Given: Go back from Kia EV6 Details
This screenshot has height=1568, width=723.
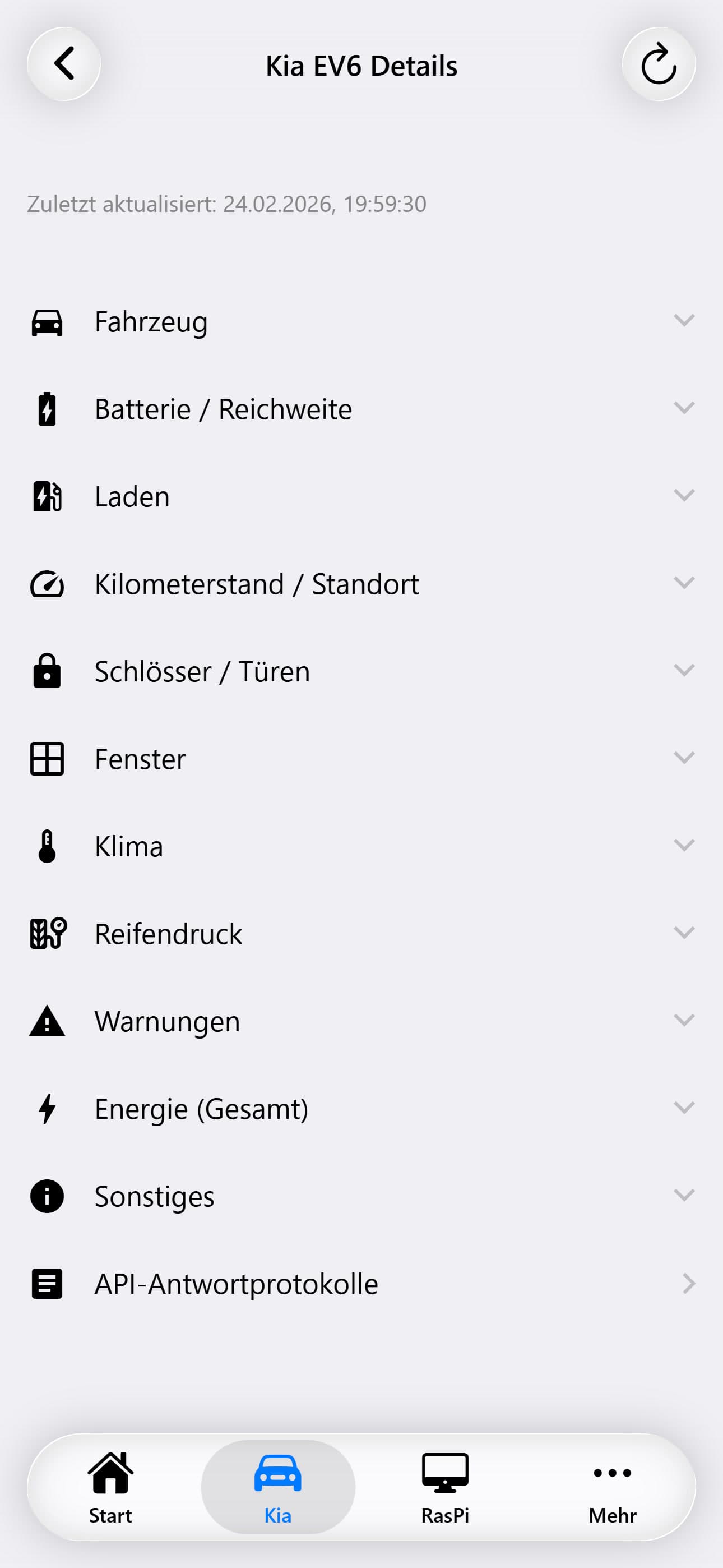Looking at the screenshot, I should coord(64,64).
